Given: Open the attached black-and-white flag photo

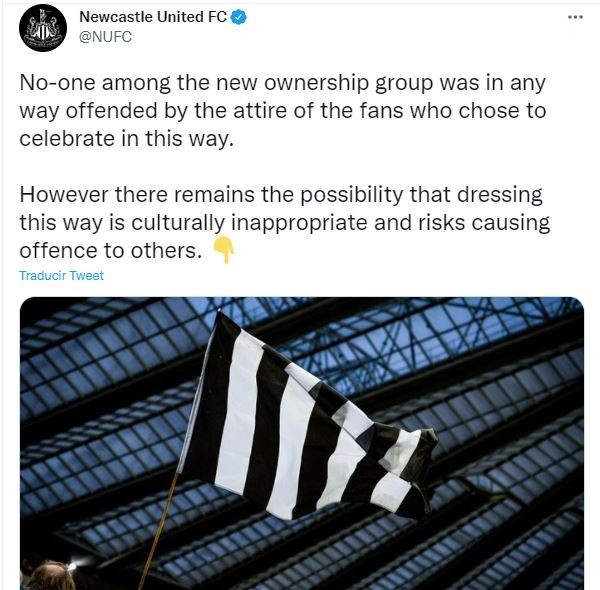Looking at the screenshot, I should point(301,440).
